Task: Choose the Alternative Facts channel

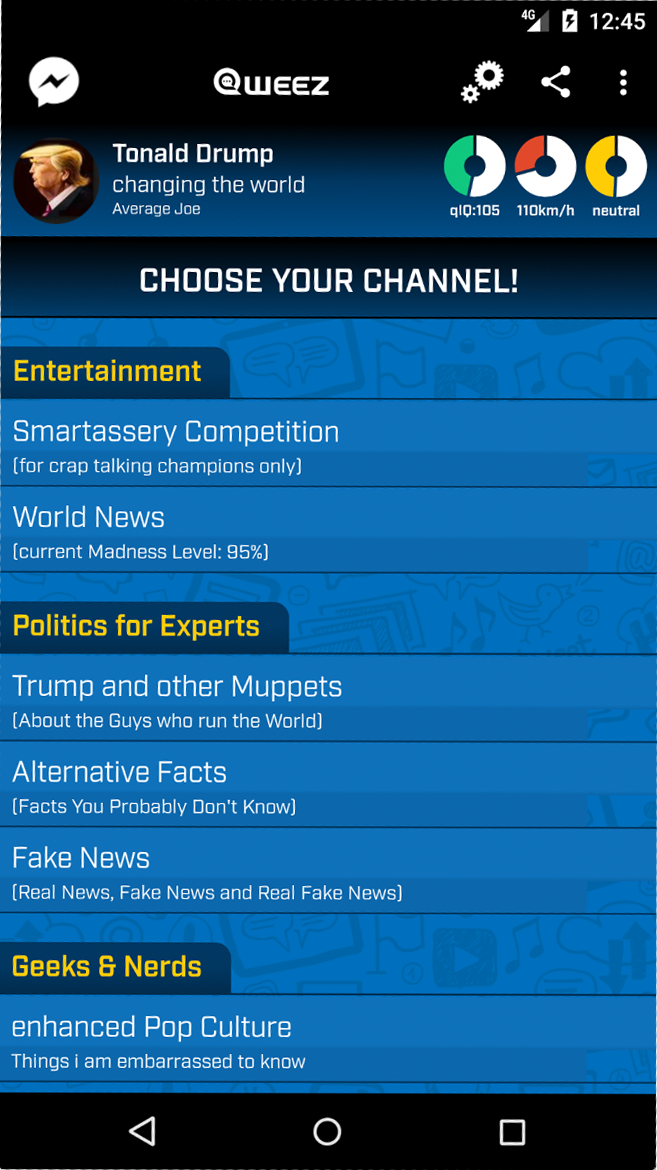Action: click(328, 785)
